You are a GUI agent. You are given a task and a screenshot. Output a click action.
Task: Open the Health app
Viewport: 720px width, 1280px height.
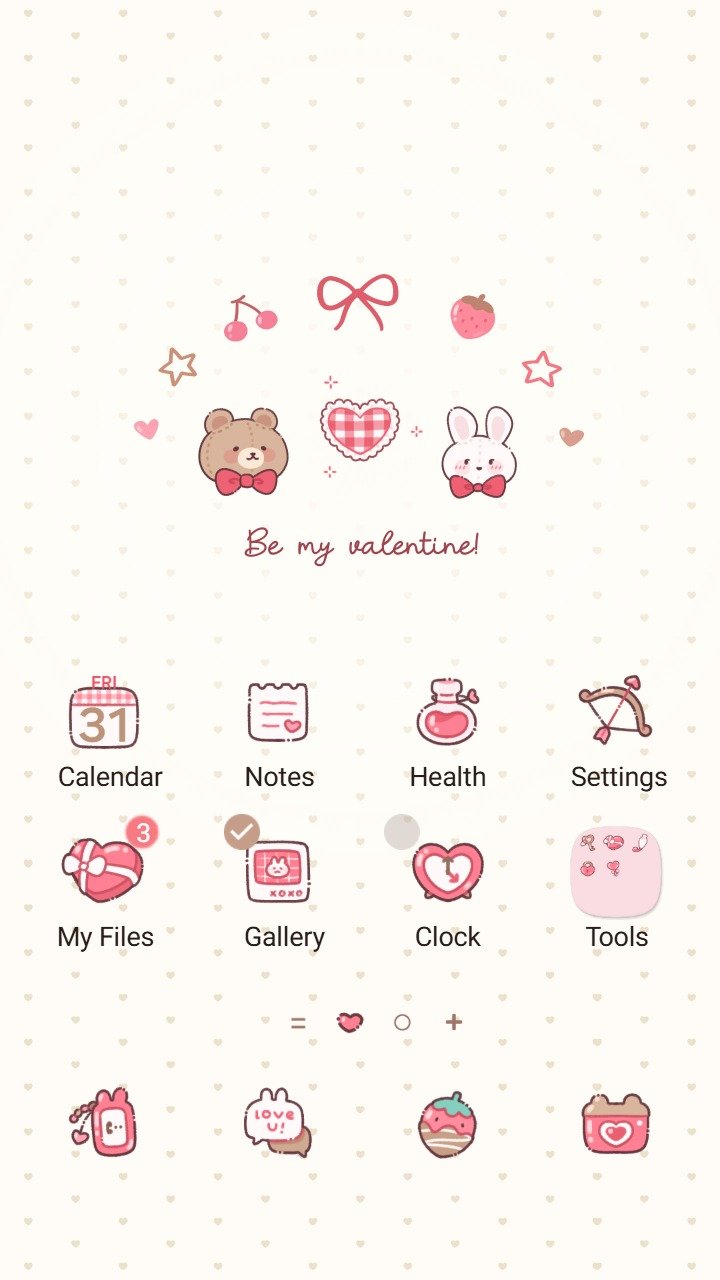tap(447, 714)
